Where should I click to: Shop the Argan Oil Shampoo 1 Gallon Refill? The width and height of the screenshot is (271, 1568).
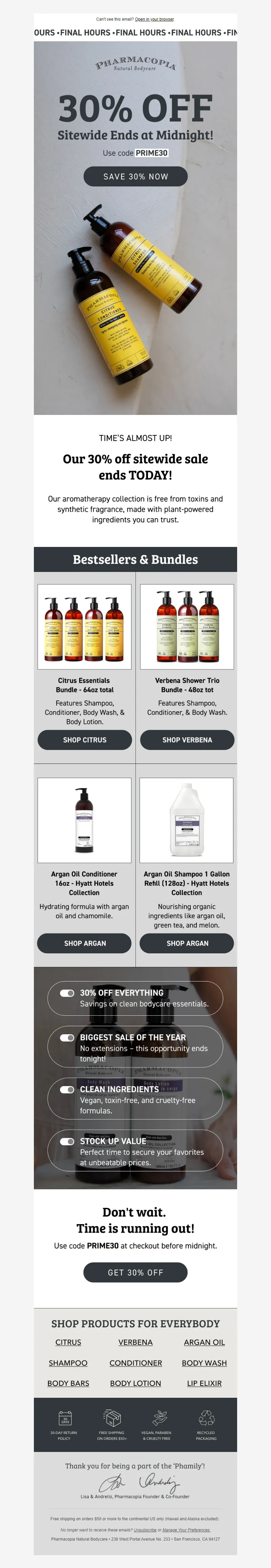click(x=187, y=943)
